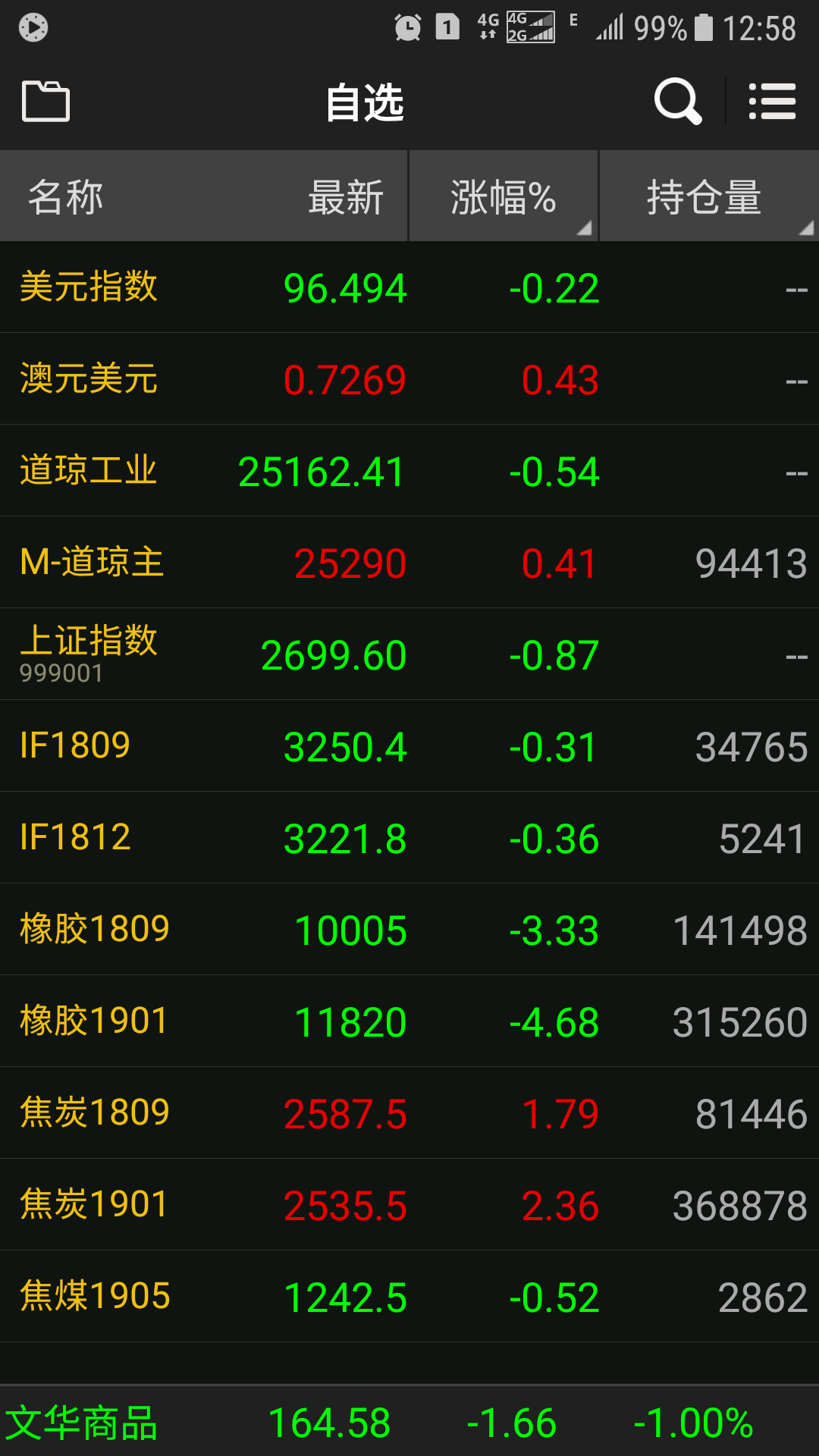819x1456 pixels.
Task: Open the 上证指数 999001 row
Action: (409, 654)
